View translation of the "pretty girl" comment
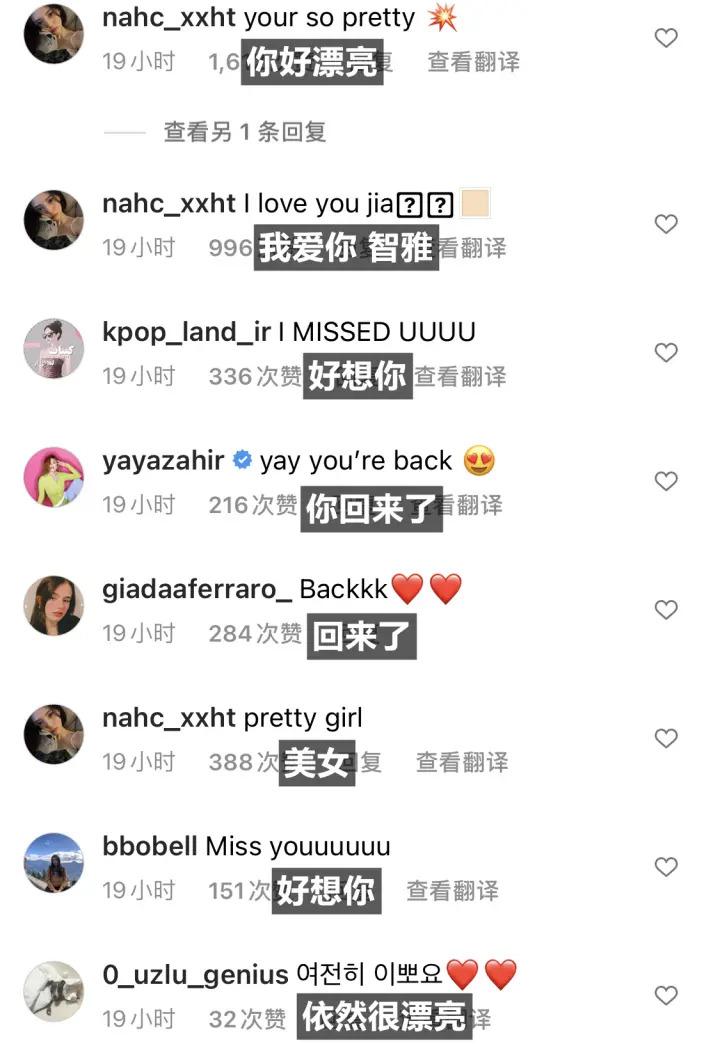 tap(462, 763)
